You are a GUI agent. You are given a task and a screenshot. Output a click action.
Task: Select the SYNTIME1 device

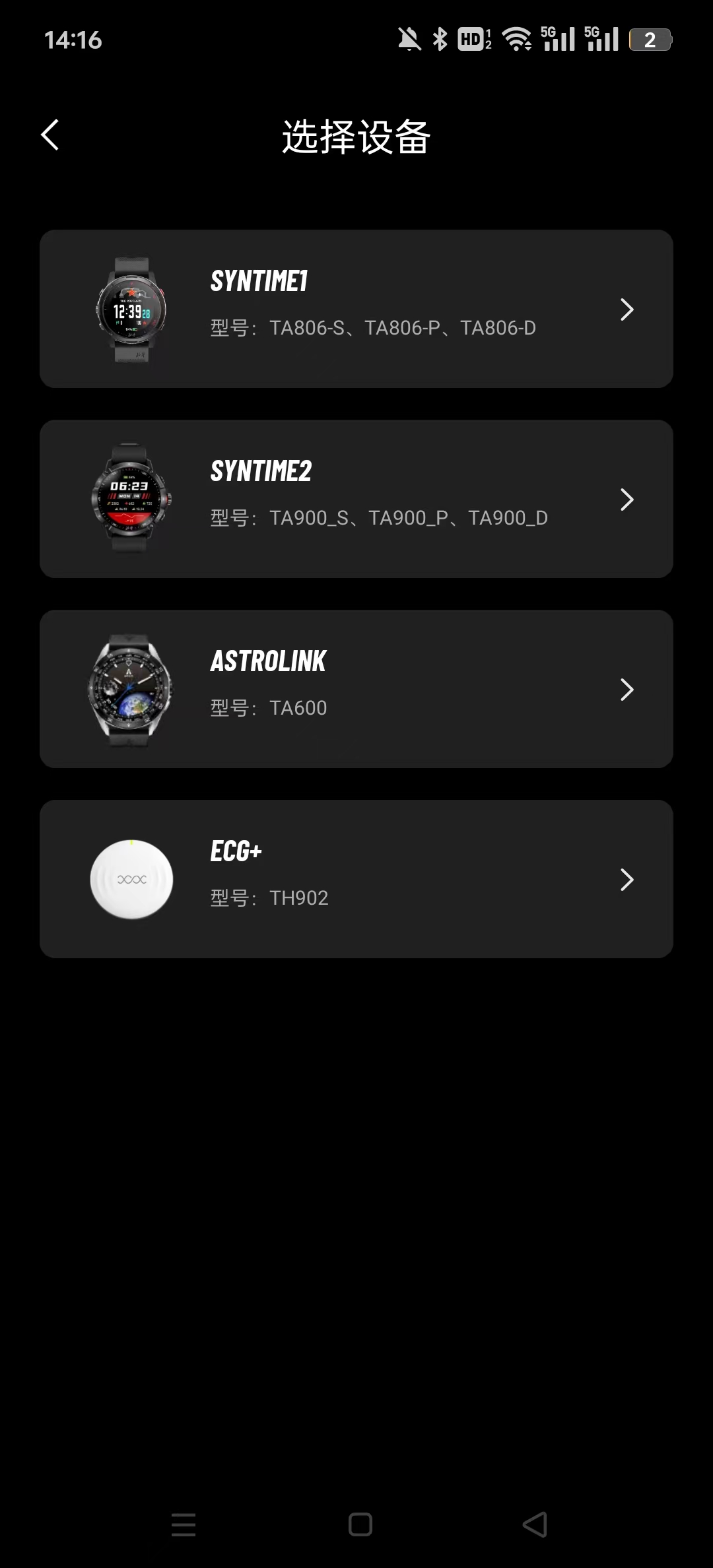tap(356, 309)
